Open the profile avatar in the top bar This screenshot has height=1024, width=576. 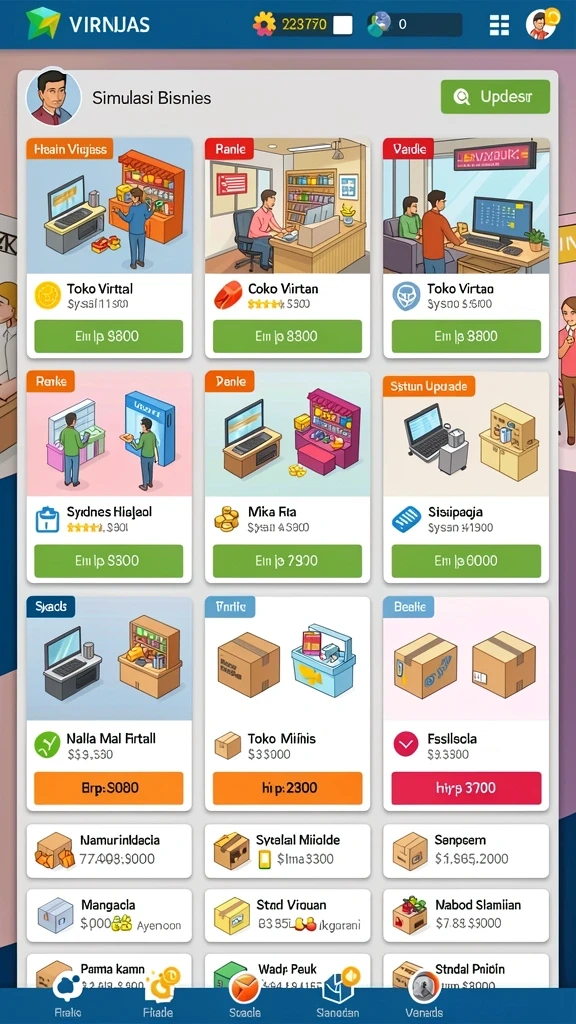pos(541,24)
